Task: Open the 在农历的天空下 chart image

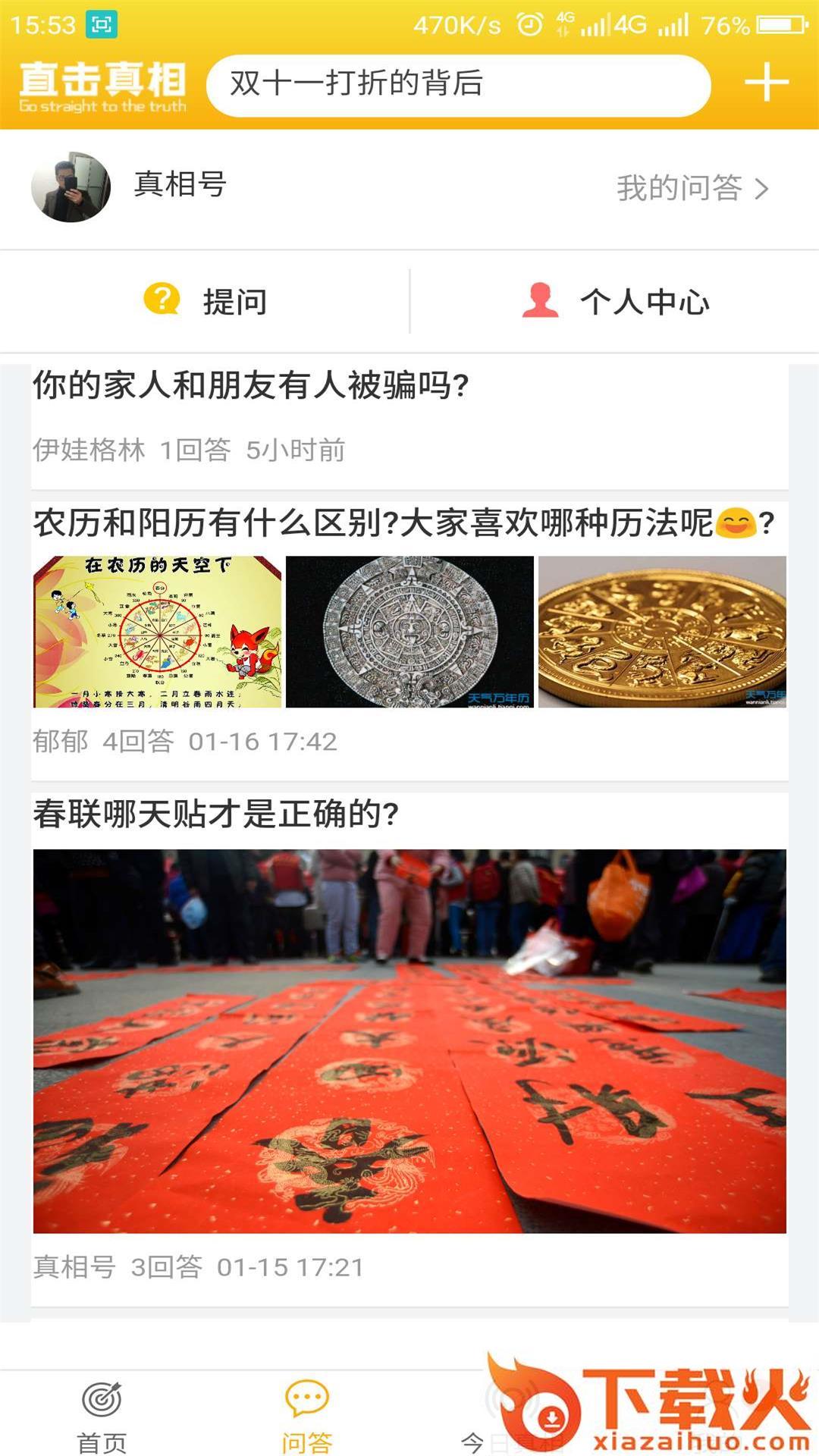Action: click(x=158, y=632)
